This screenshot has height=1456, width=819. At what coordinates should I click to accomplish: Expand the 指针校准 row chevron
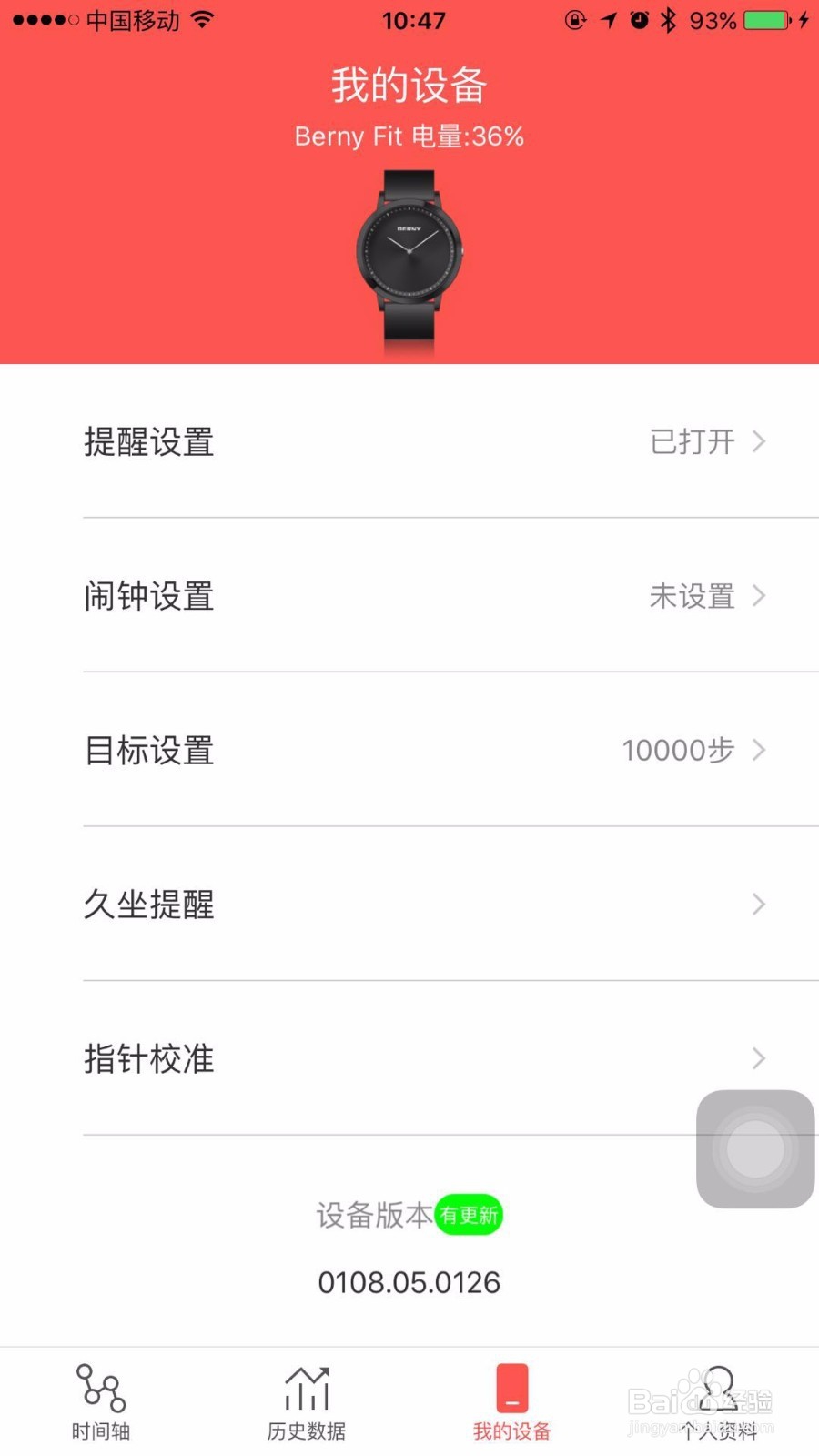coord(758,1058)
